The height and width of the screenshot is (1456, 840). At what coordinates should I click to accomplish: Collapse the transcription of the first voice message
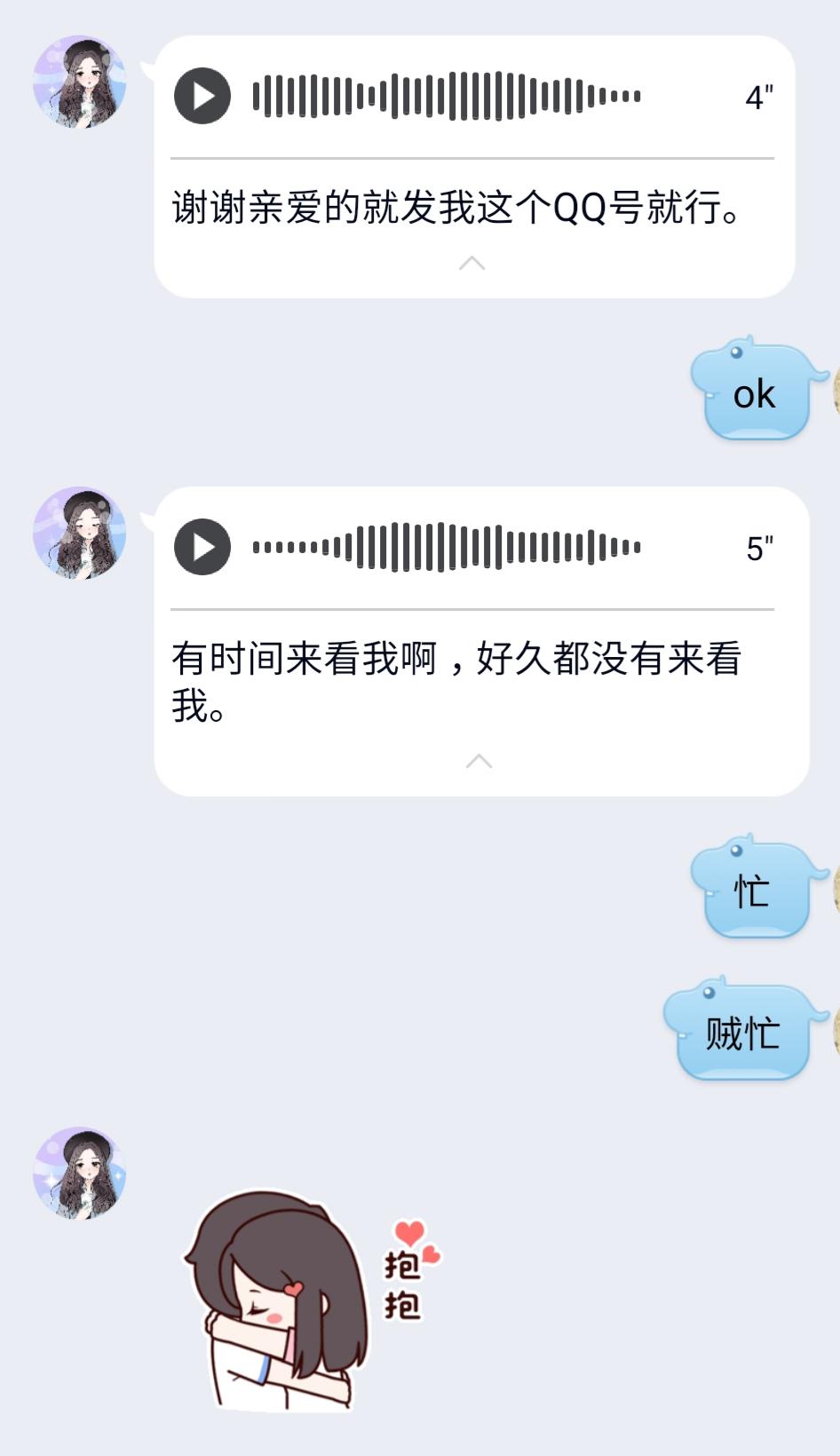(471, 264)
